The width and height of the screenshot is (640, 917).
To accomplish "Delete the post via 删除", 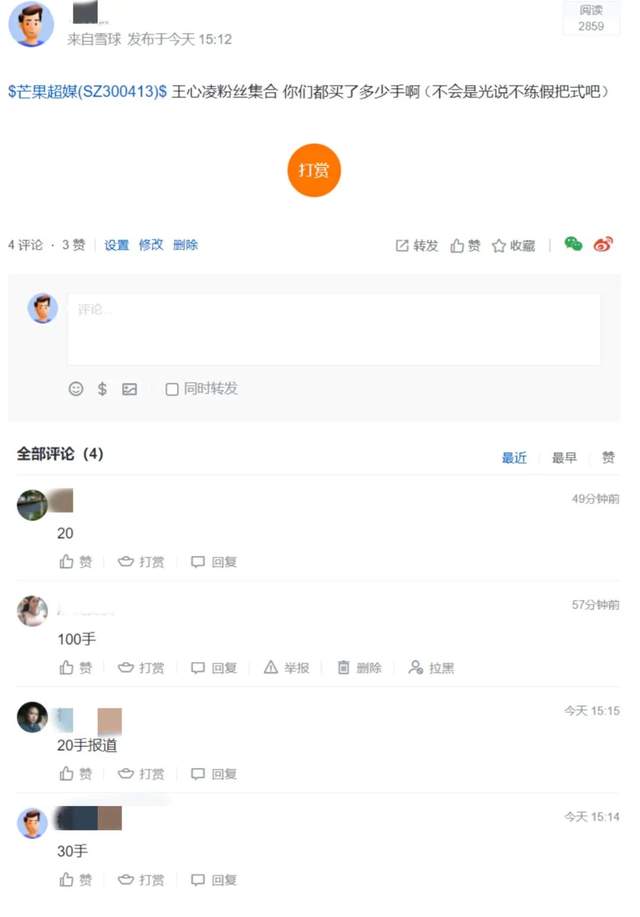I will point(185,245).
